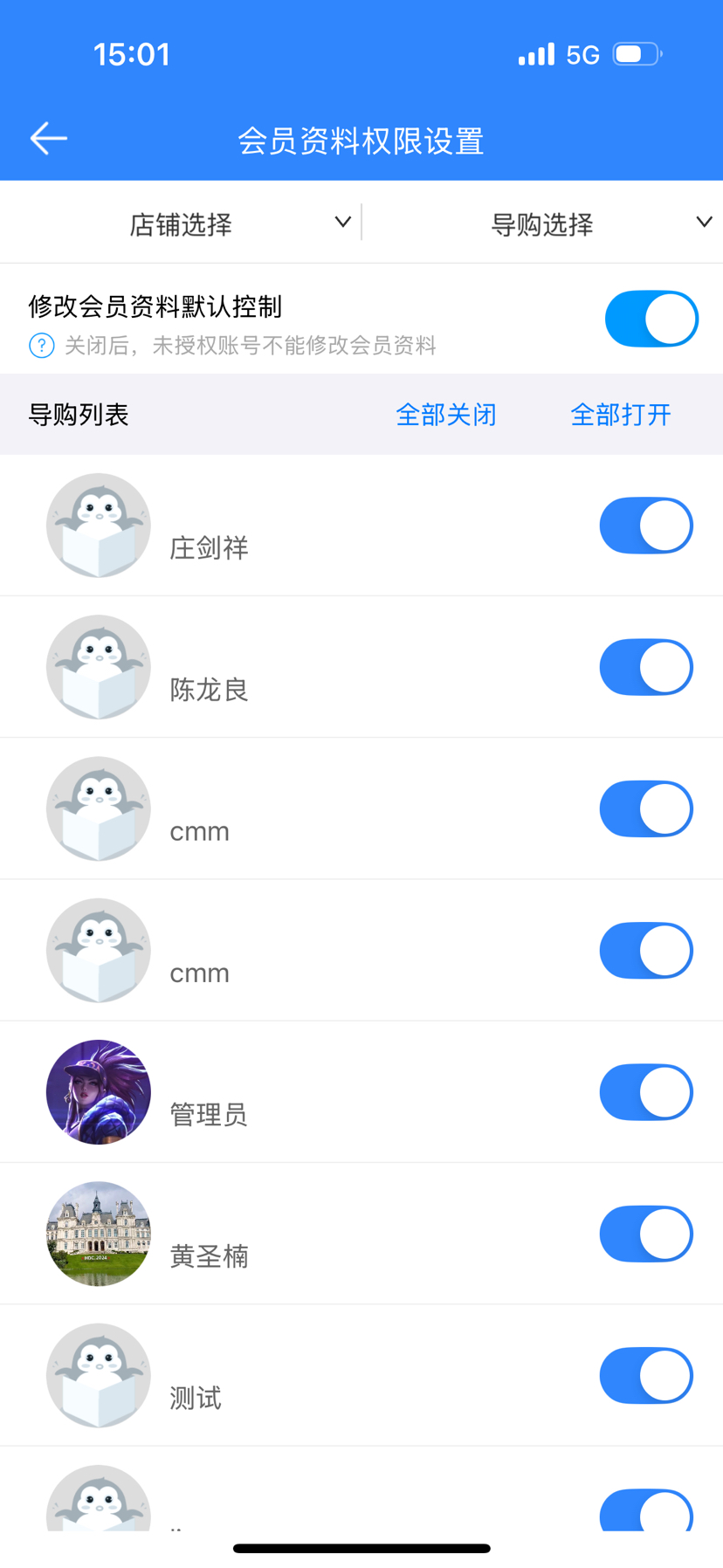
Task: Toggle permission for 庄剑祥
Action: tap(646, 526)
